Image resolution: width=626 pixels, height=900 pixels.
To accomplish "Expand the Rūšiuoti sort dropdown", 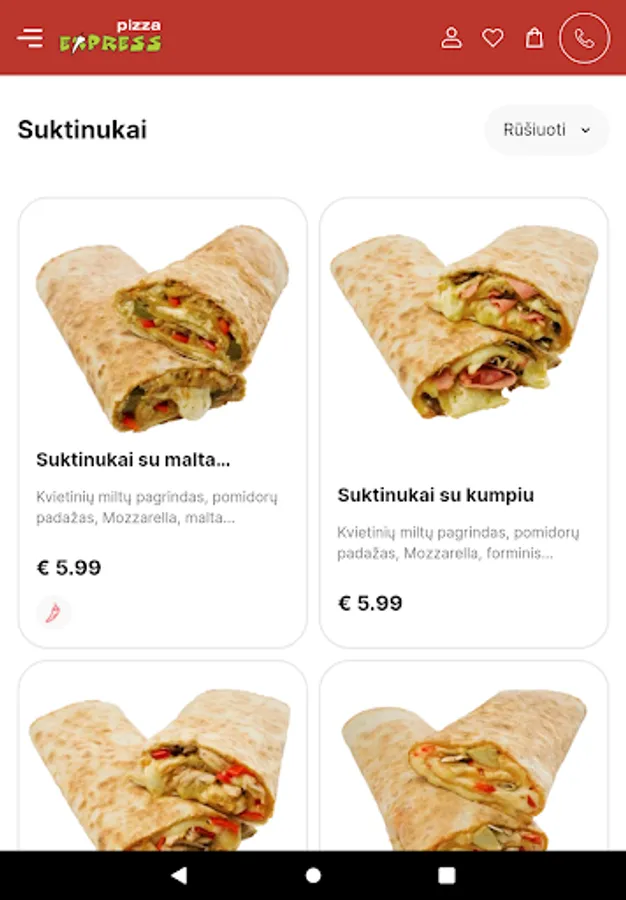I will [x=547, y=130].
